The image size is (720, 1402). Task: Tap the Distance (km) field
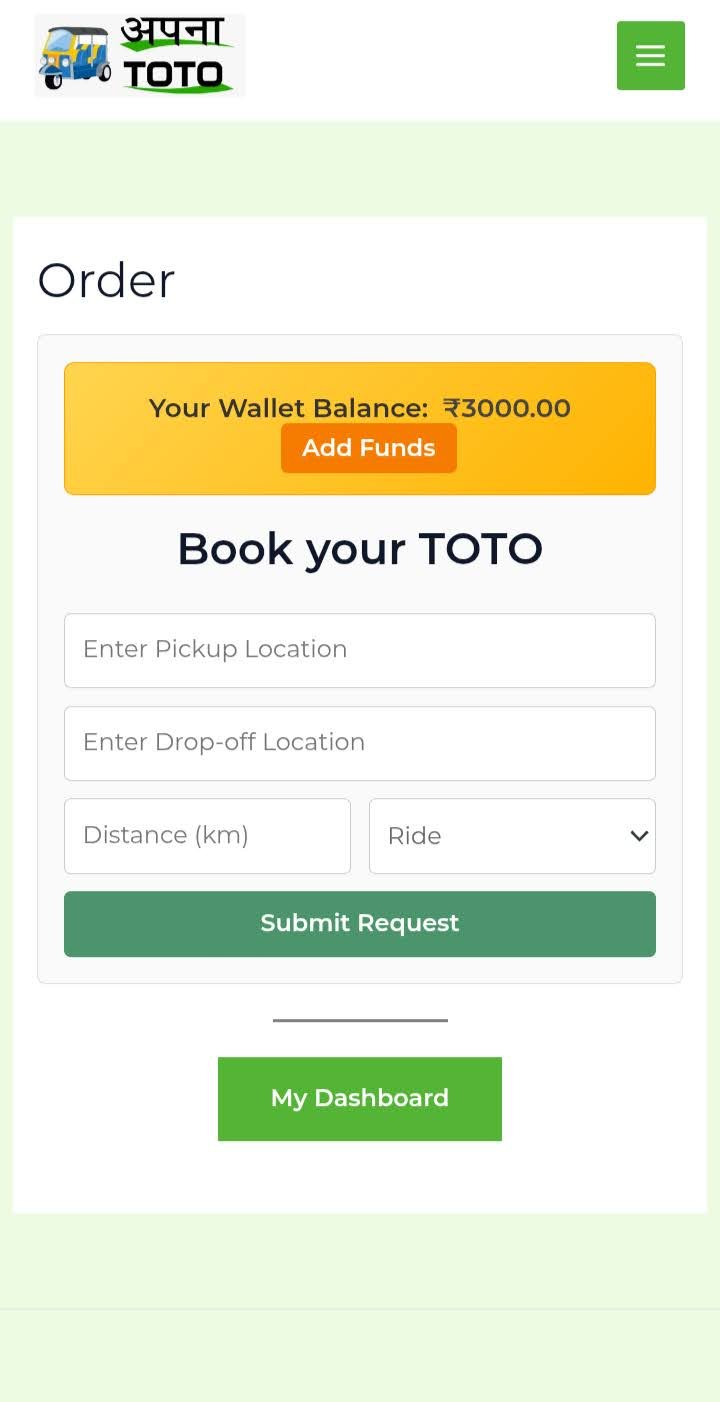207,836
